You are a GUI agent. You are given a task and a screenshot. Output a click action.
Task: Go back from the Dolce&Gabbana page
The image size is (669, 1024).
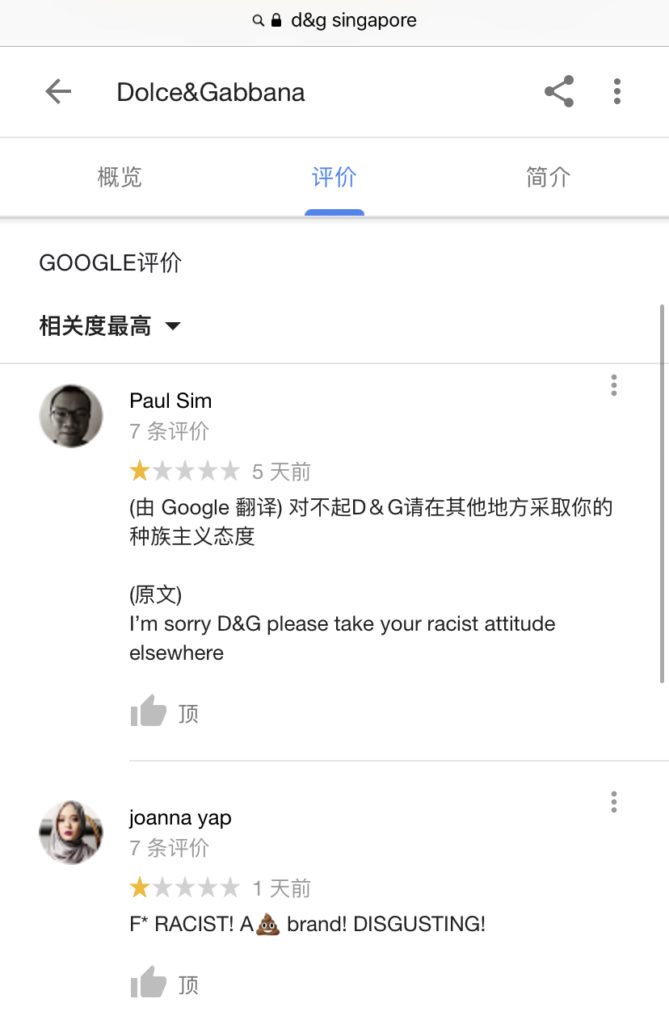58,92
